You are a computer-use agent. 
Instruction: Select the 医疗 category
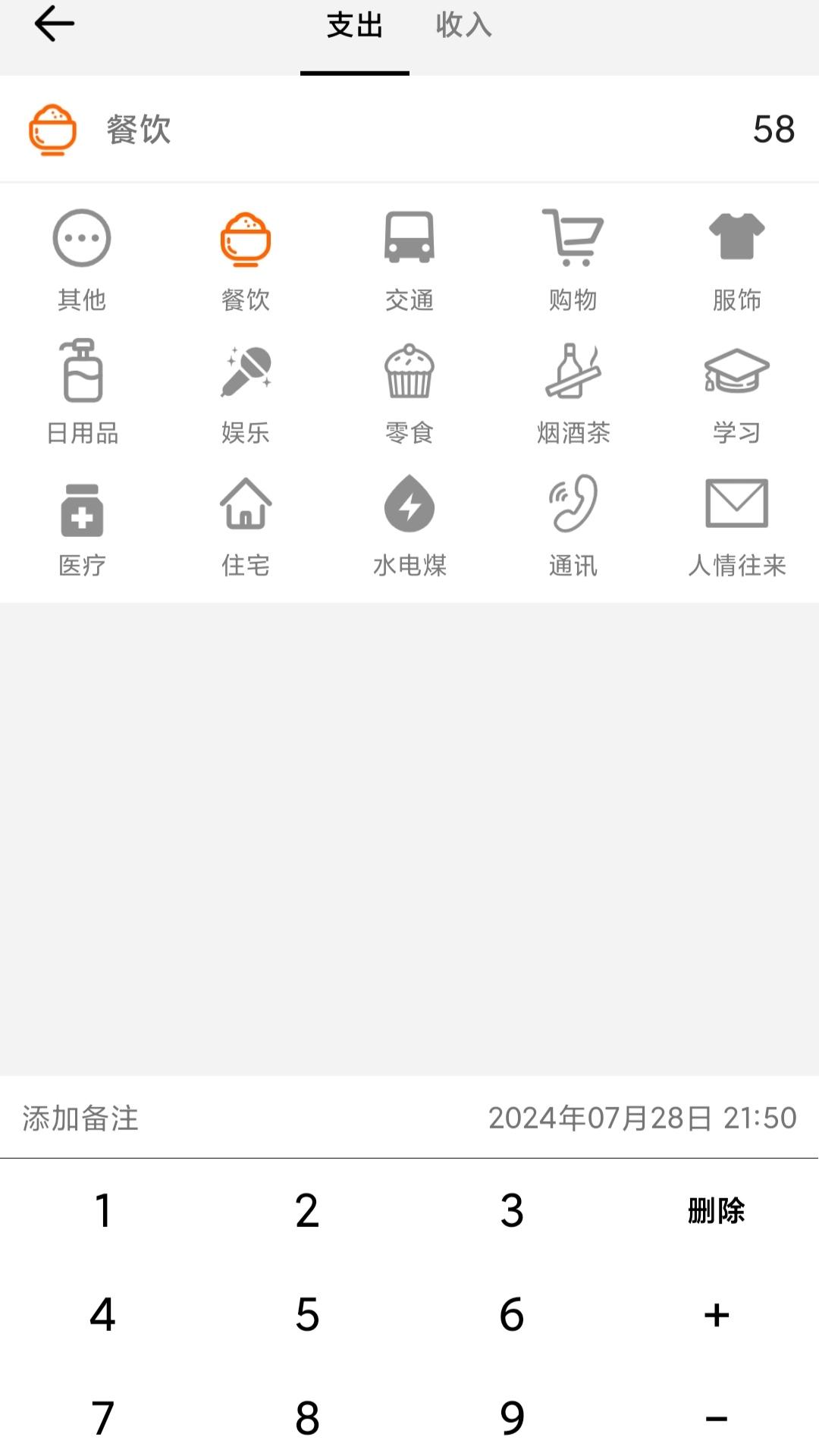pyautogui.click(x=82, y=523)
